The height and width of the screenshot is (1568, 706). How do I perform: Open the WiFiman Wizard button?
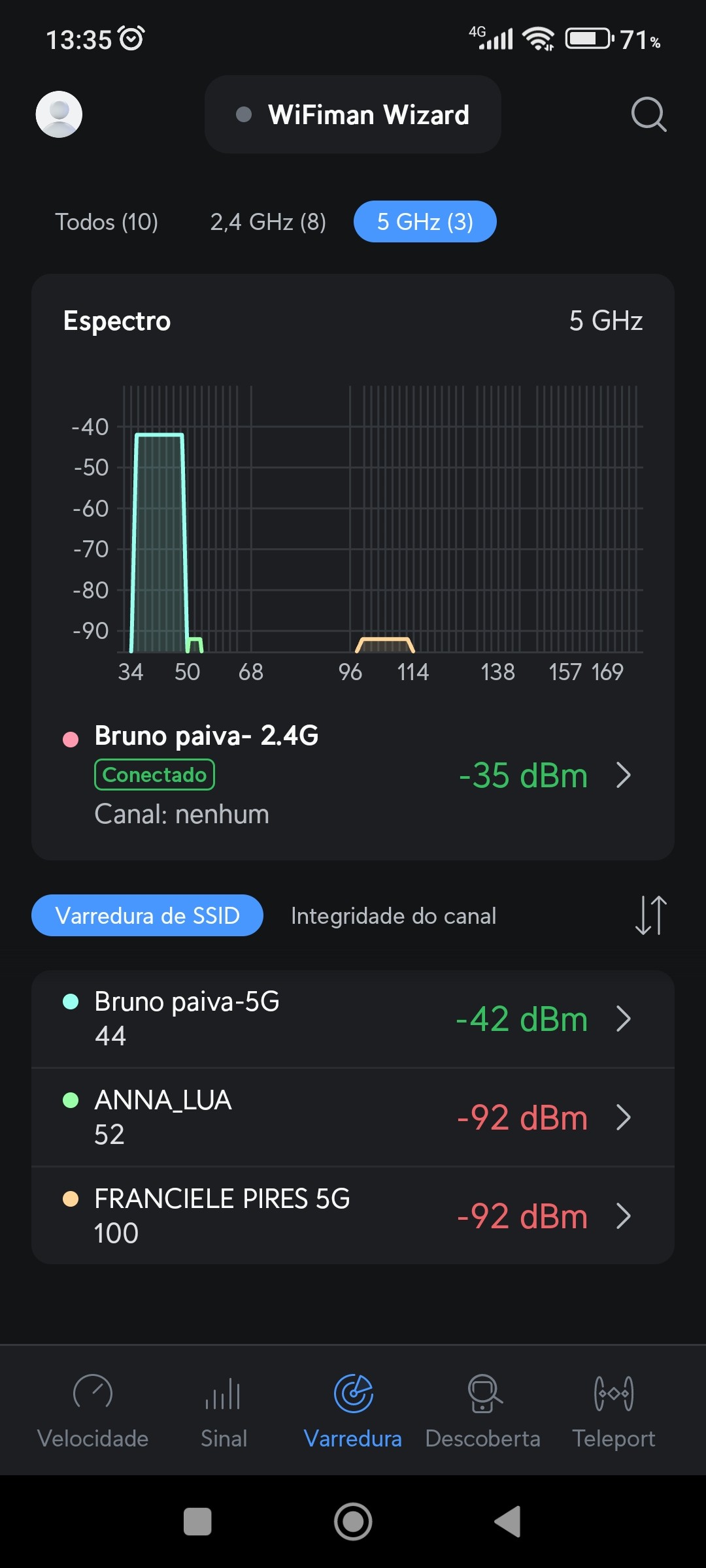click(353, 114)
